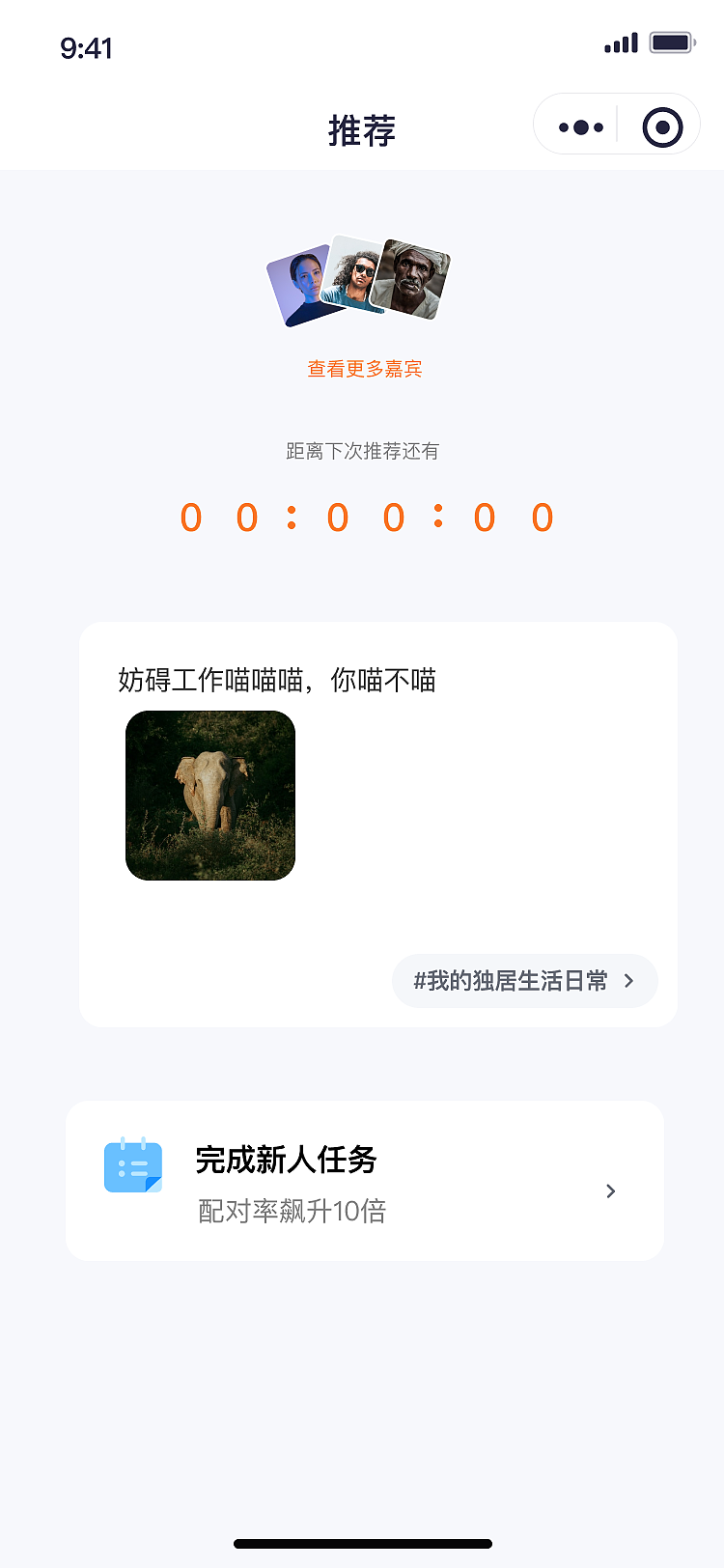Click the leftmost guest avatar photo
This screenshot has height=1568, width=724.
coord(305,284)
